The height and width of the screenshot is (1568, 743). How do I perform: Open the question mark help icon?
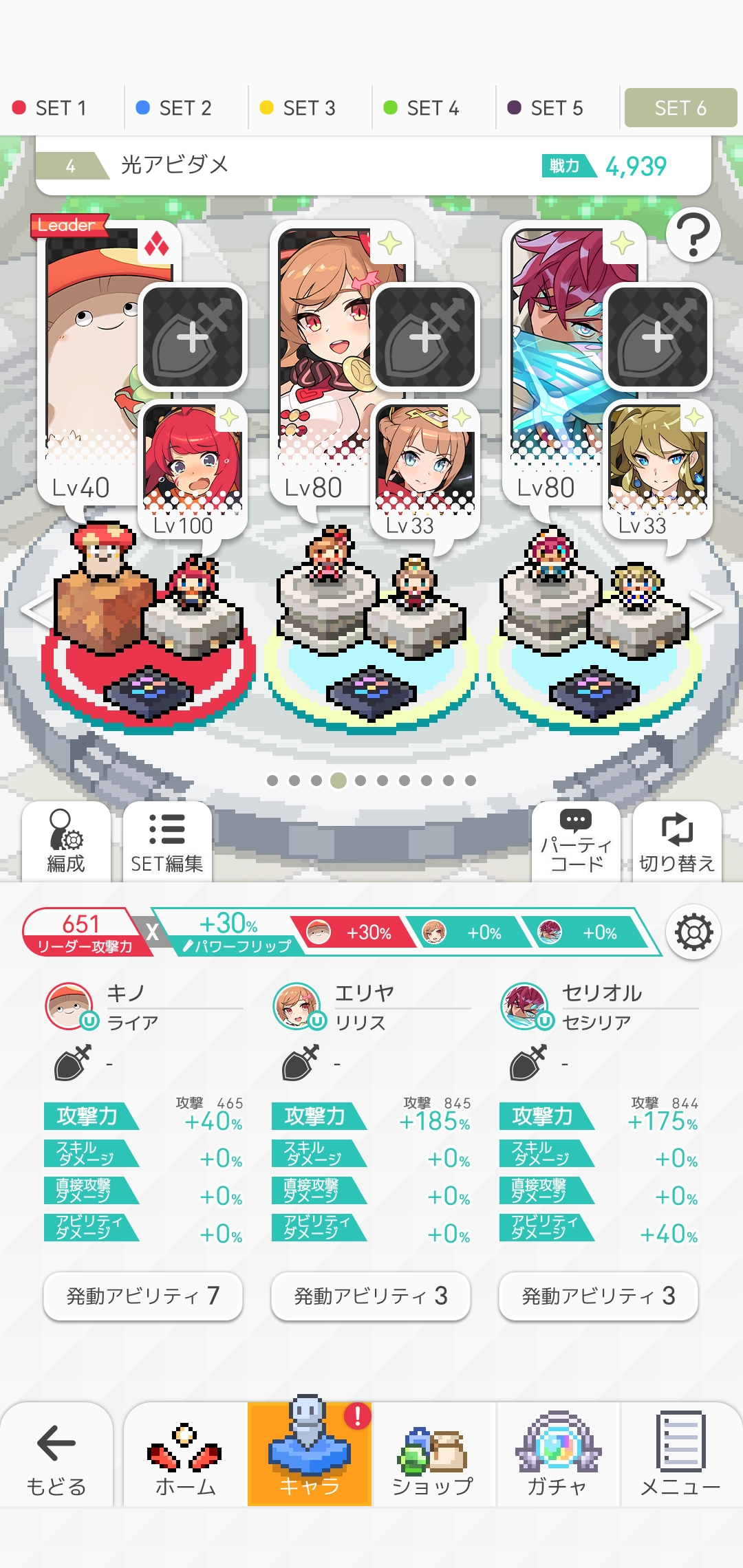[693, 235]
